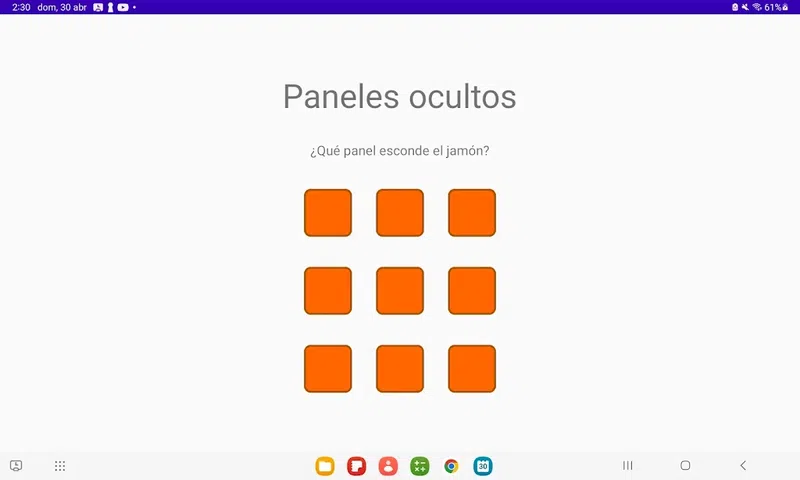
Task: Reveal the top-left orange panel
Action: [328, 213]
